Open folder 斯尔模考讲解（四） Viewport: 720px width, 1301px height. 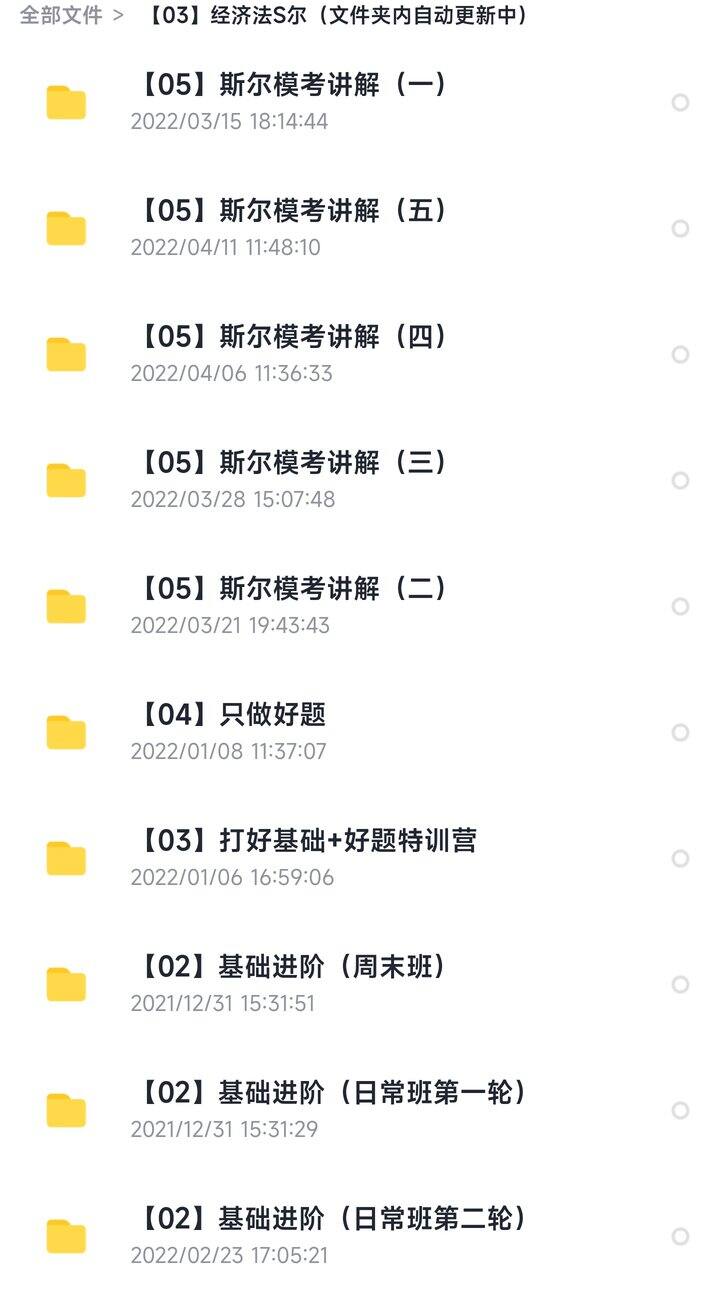[x=360, y=354]
